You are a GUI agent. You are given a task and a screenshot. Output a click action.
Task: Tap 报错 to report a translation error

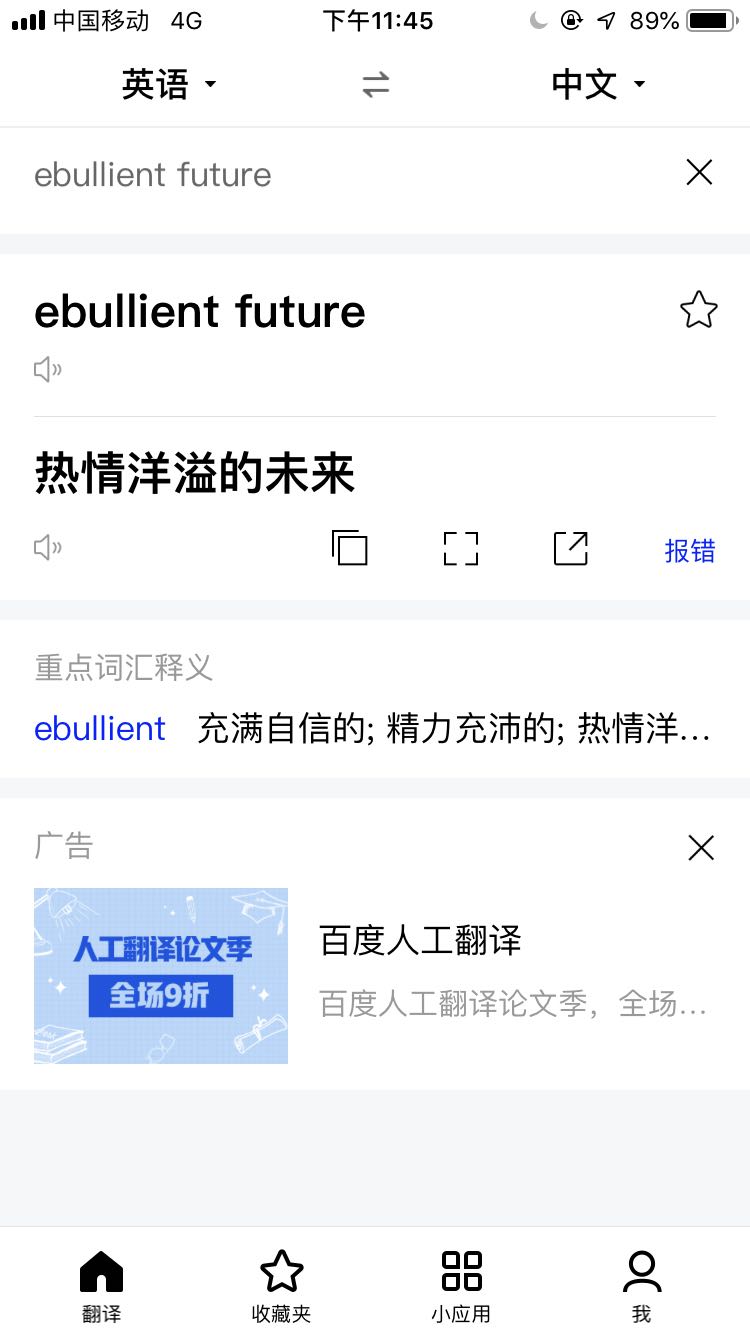coord(690,551)
